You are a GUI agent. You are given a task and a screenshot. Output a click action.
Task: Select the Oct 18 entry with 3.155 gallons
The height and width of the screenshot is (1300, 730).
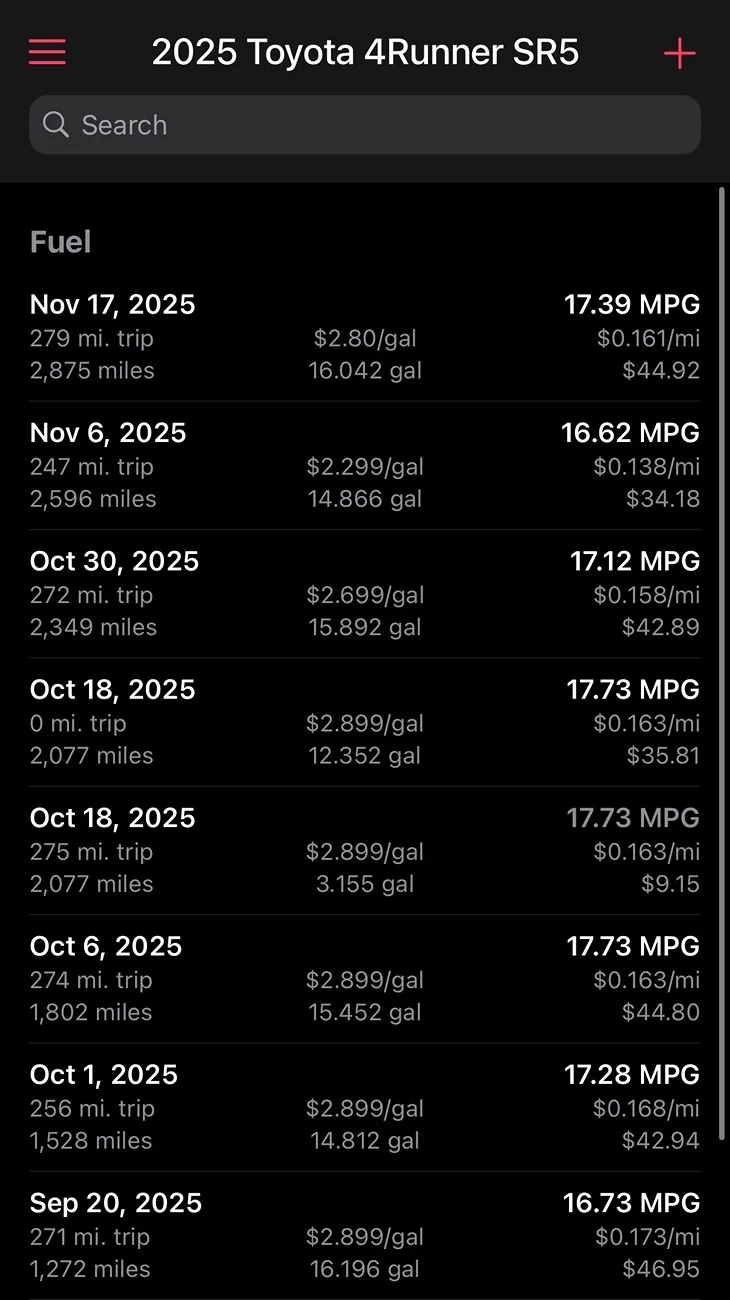pos(365,850)
